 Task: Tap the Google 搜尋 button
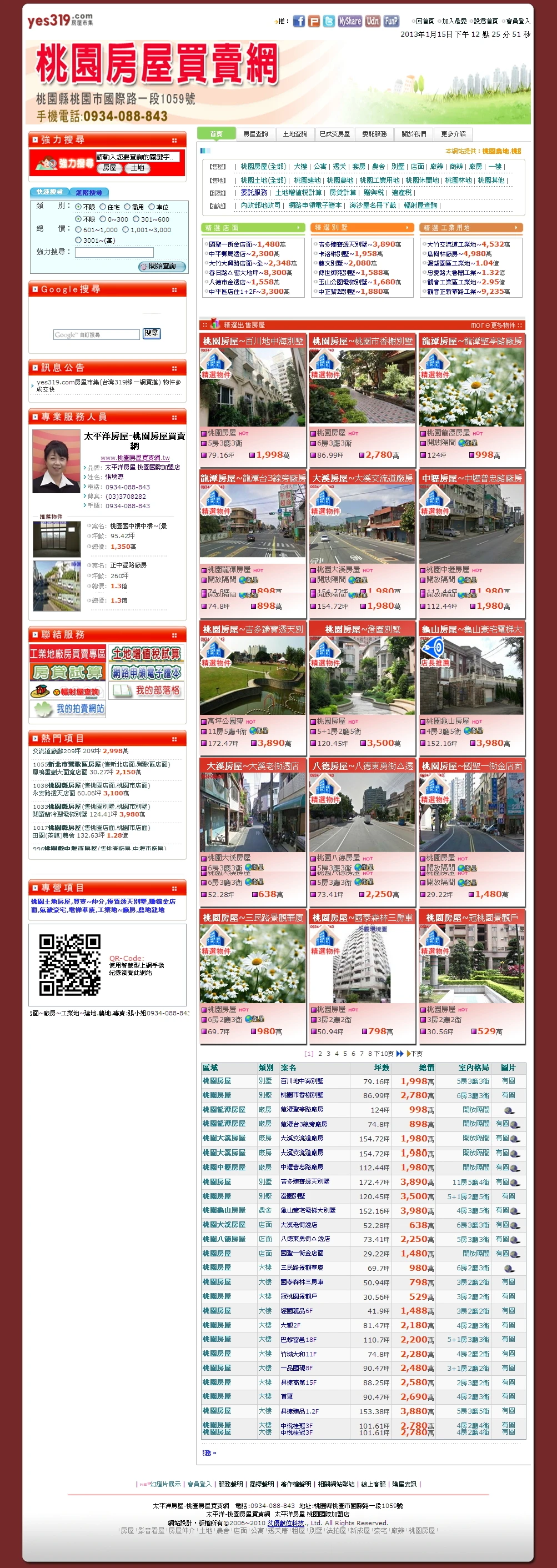(152, 333)
